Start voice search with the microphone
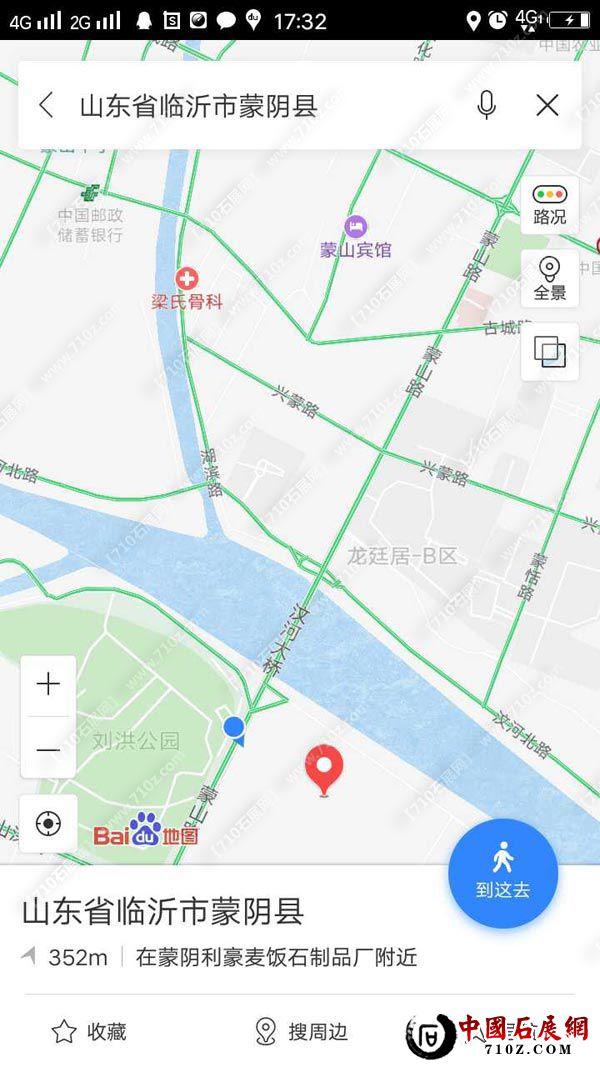The image size is (600, 1067). (x=487, y=105)
